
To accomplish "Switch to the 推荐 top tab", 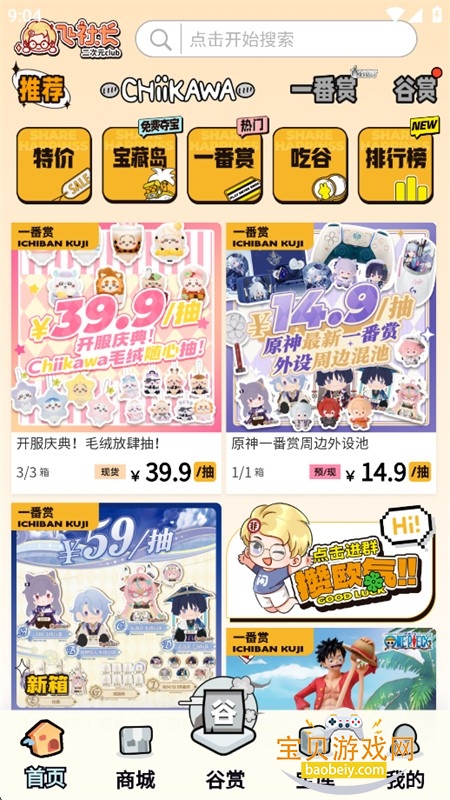I will [x=42, y=90].
